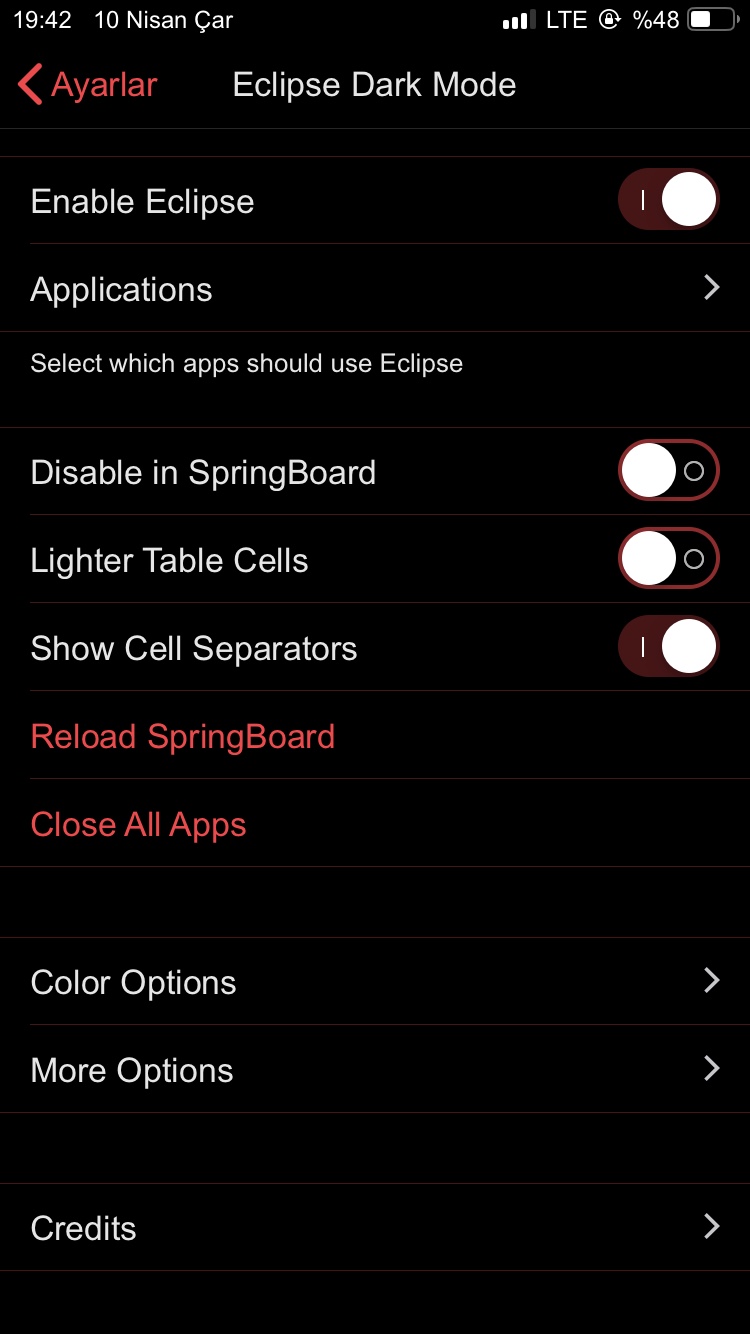Tap Reload SpringBoard
Screen dimensions: 750x1334
(x=183, y=736)
